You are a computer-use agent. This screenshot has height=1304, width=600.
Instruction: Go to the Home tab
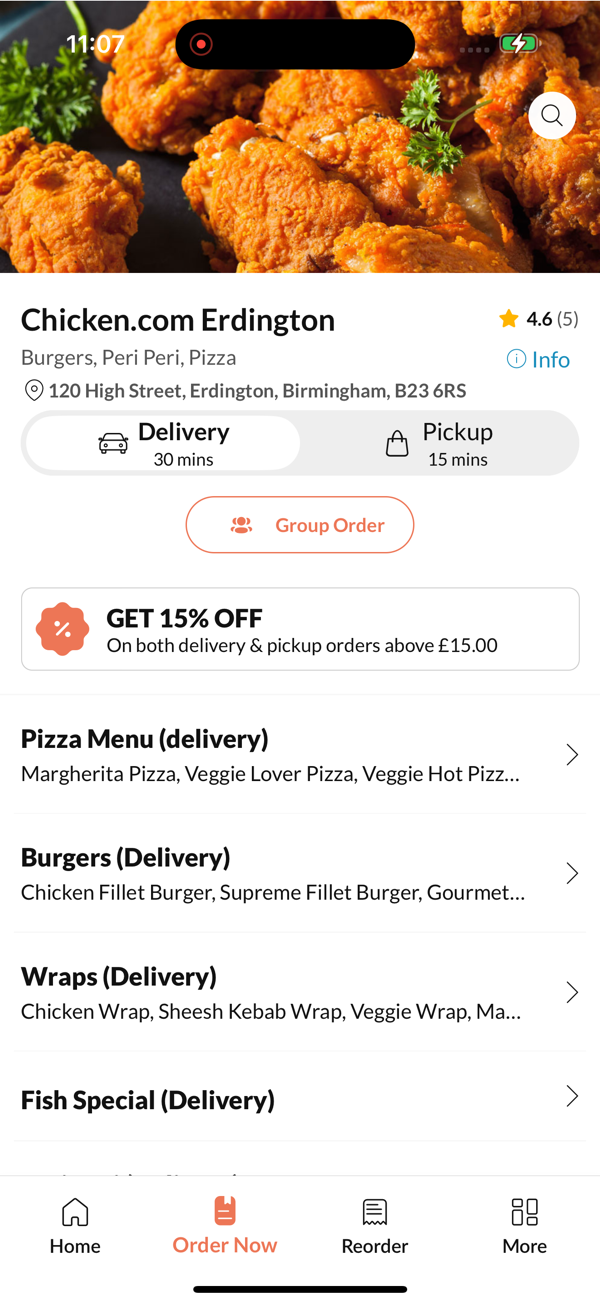[75, 1227]
